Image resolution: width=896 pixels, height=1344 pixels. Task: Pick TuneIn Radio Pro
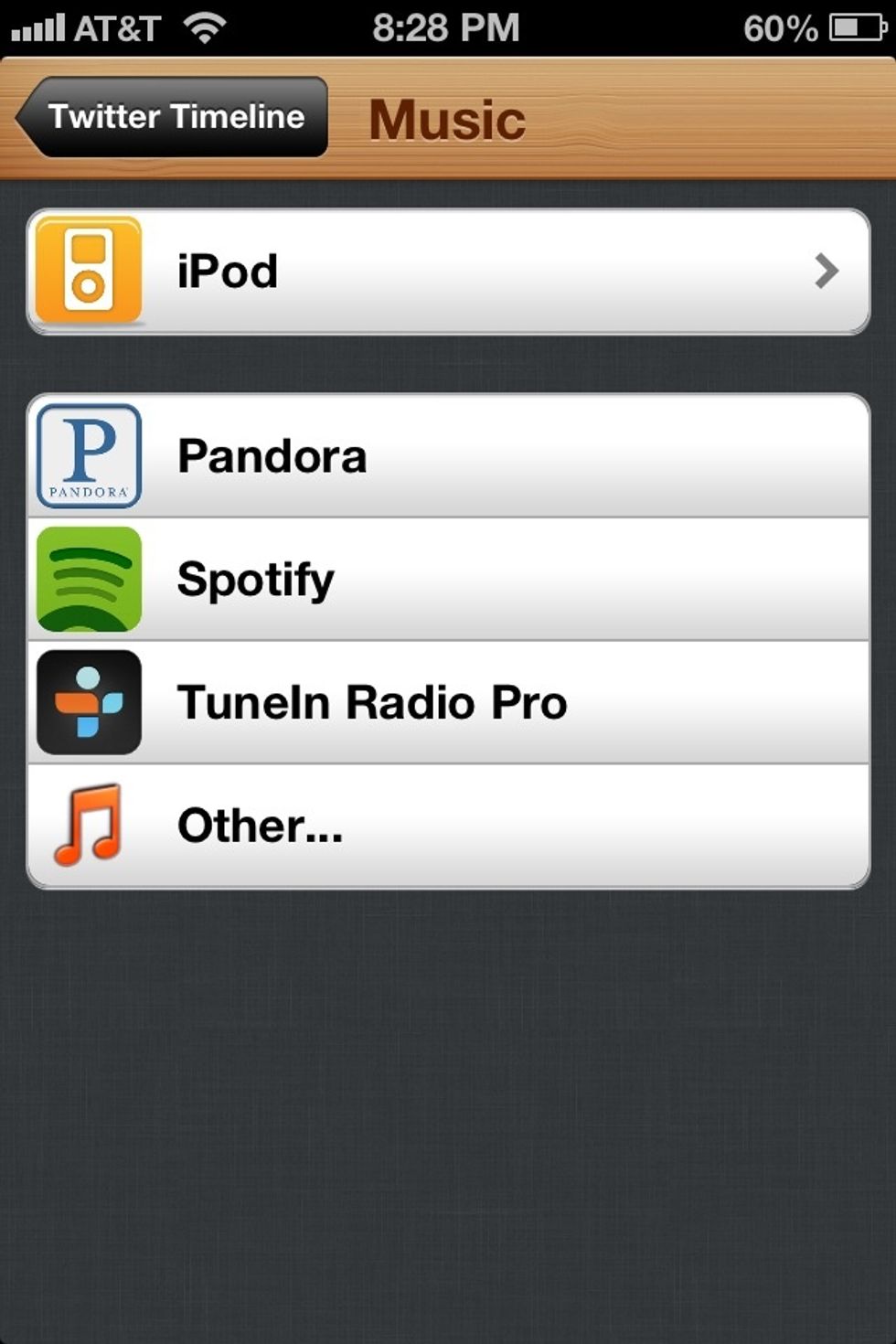448,702
